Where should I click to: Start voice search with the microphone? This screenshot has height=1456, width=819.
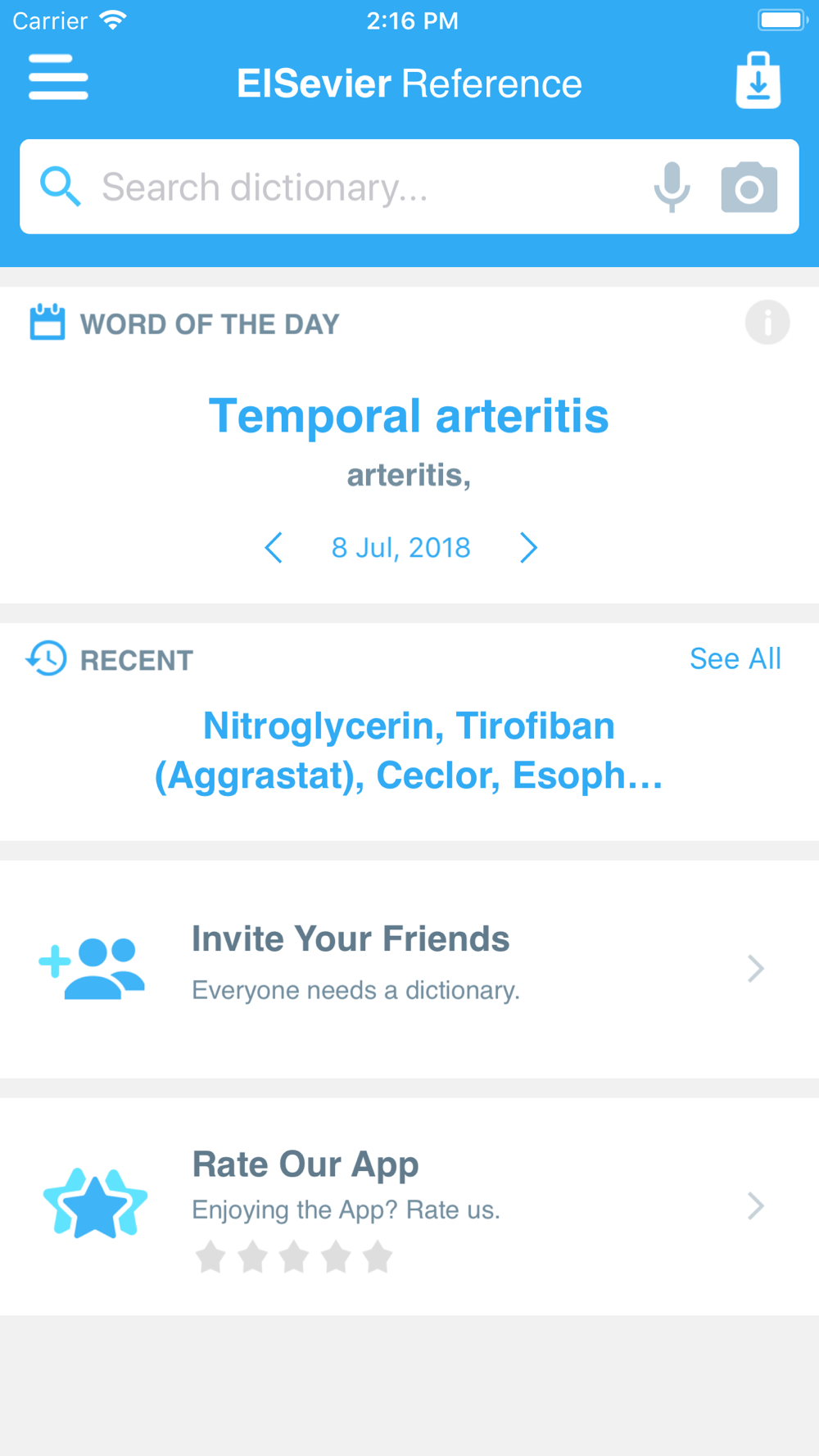pyautogui.click(x=672, y=187)
